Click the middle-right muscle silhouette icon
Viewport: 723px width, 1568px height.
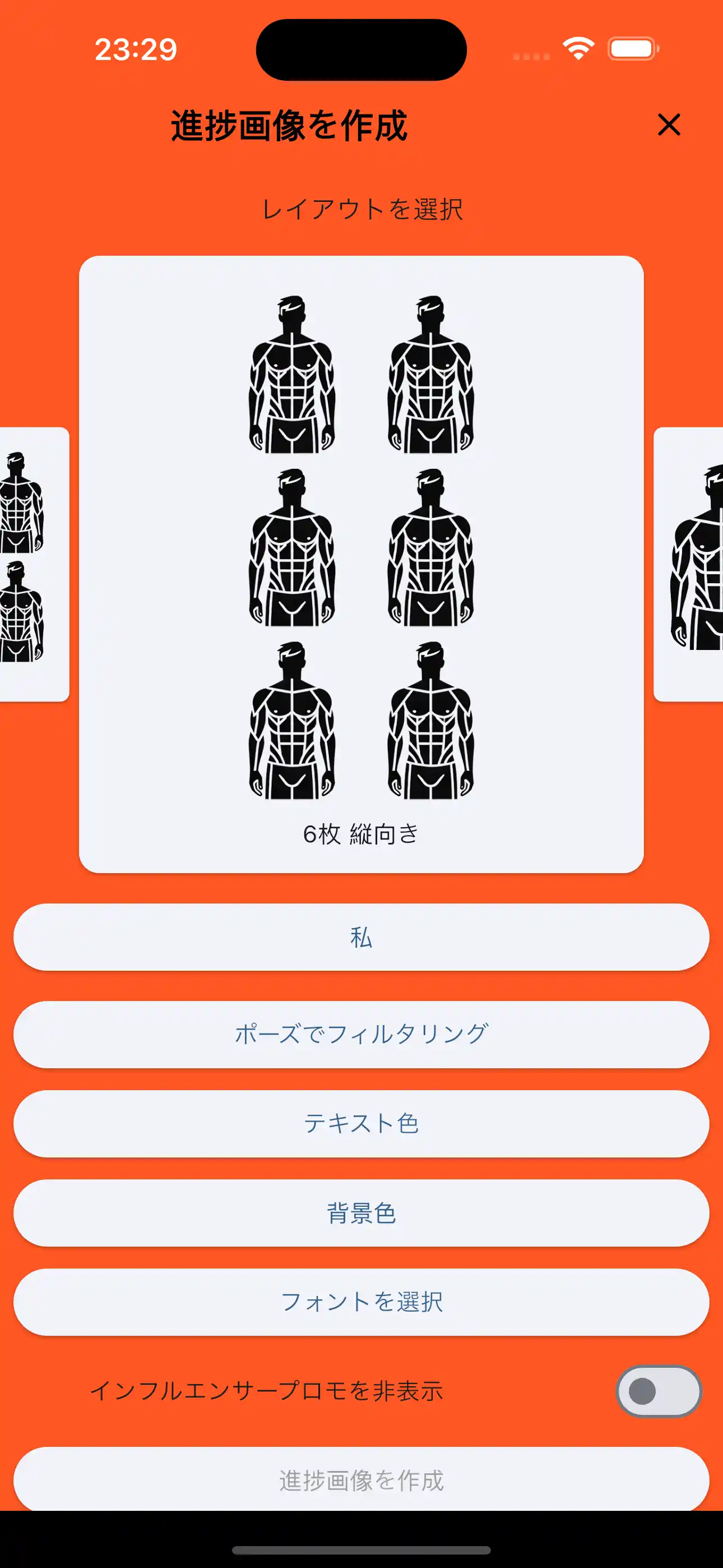(432, 548)
